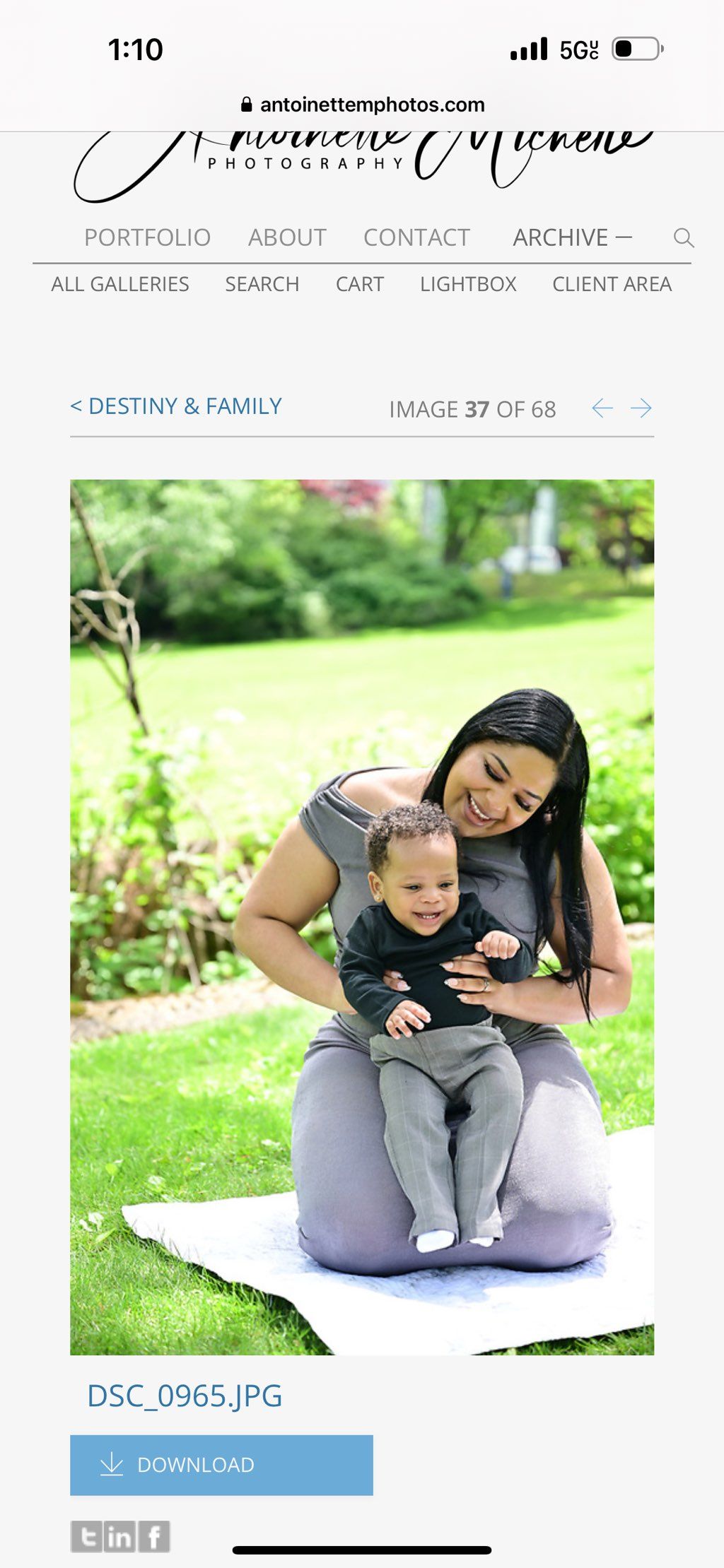This screenshot has width=724, height=1568.
Task: Open the site search magnifier
Action: pos(683,237)
